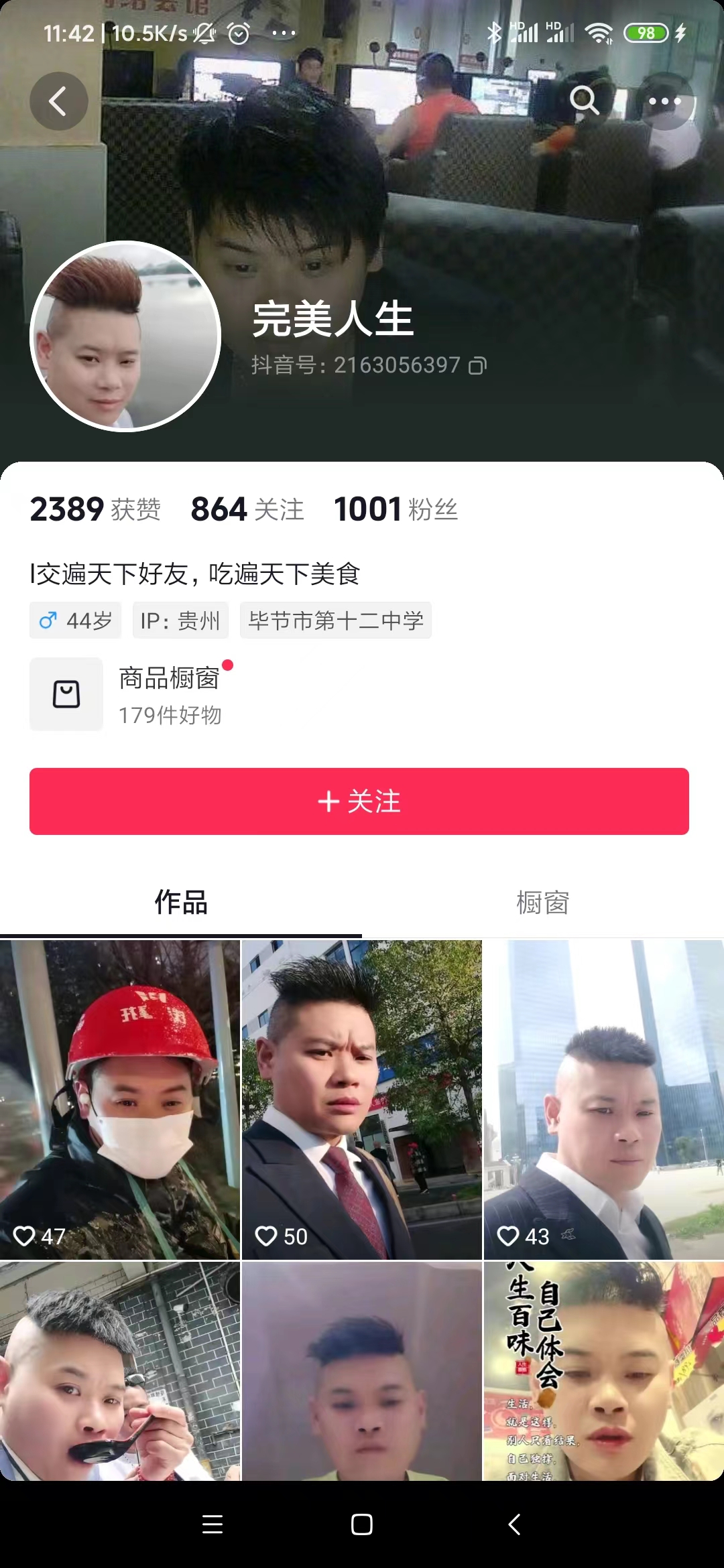
Task: Open the skyscraper video with 43 likes
Action: click(x=603, y=1099)
